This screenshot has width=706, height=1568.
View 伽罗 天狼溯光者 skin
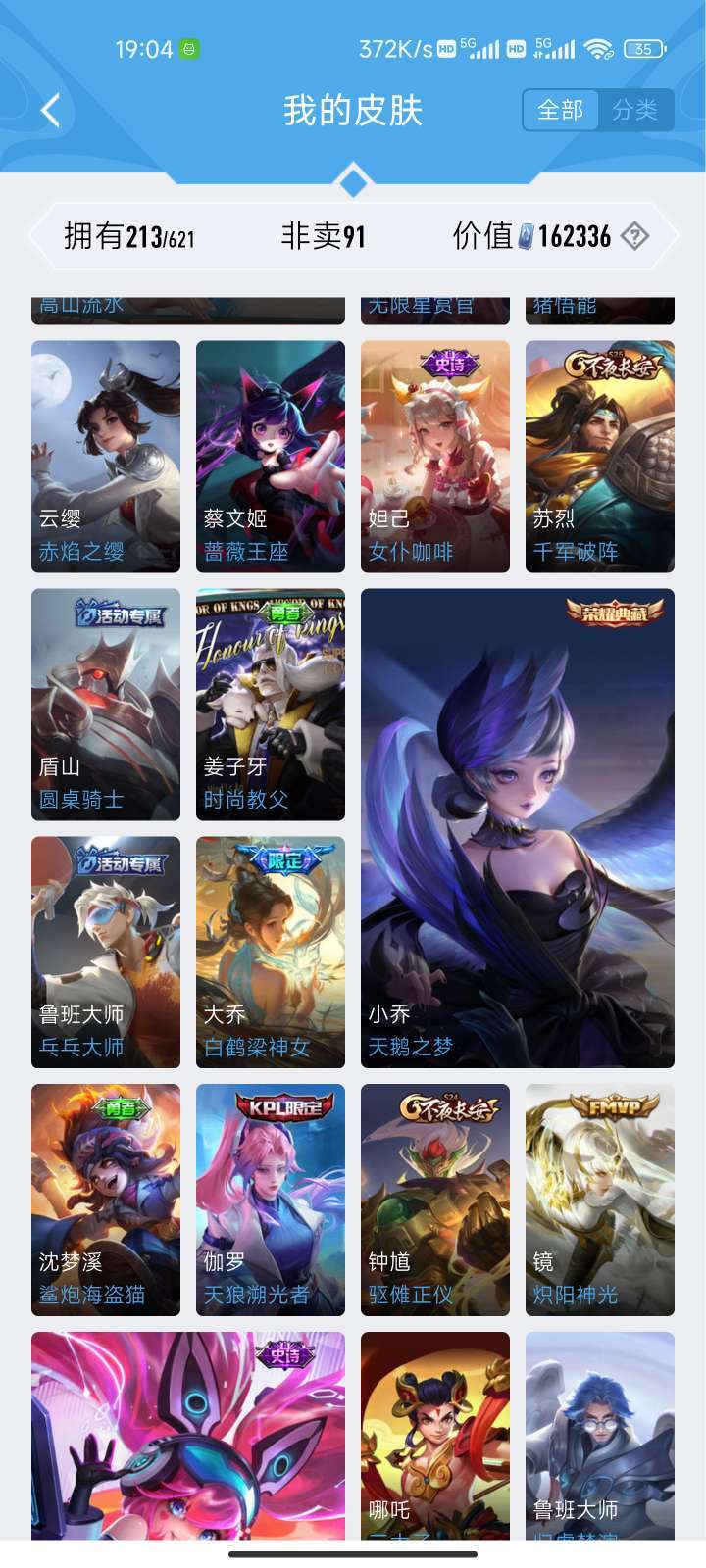tap(271, 1200)
